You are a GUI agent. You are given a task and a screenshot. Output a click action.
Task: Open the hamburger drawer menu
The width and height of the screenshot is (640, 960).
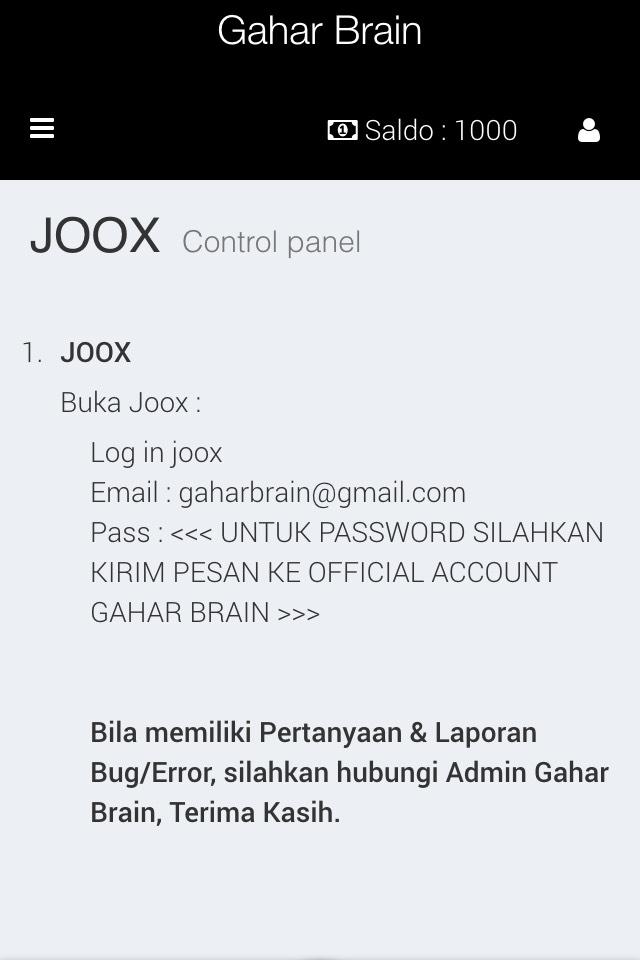pos(42,129)
